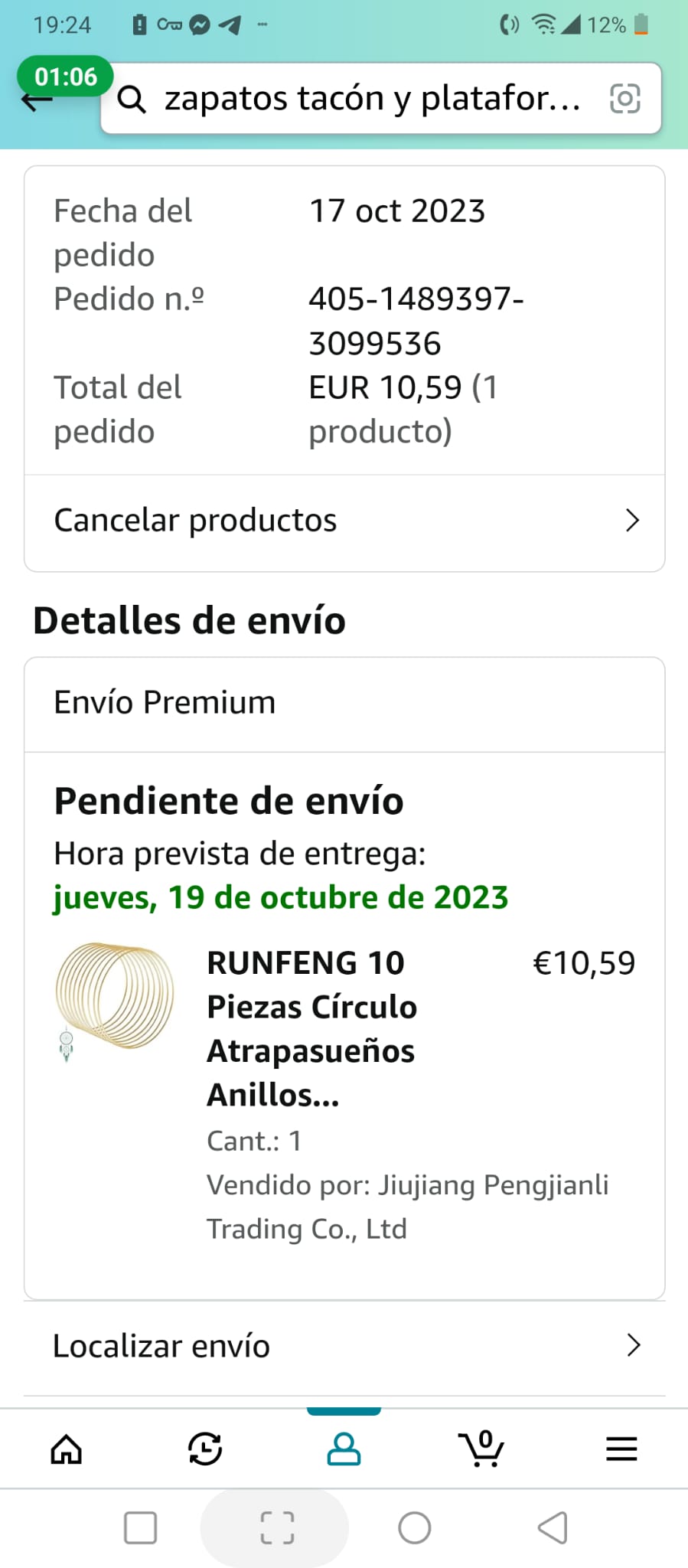Switch to the account profile tab

[344, 1449]
